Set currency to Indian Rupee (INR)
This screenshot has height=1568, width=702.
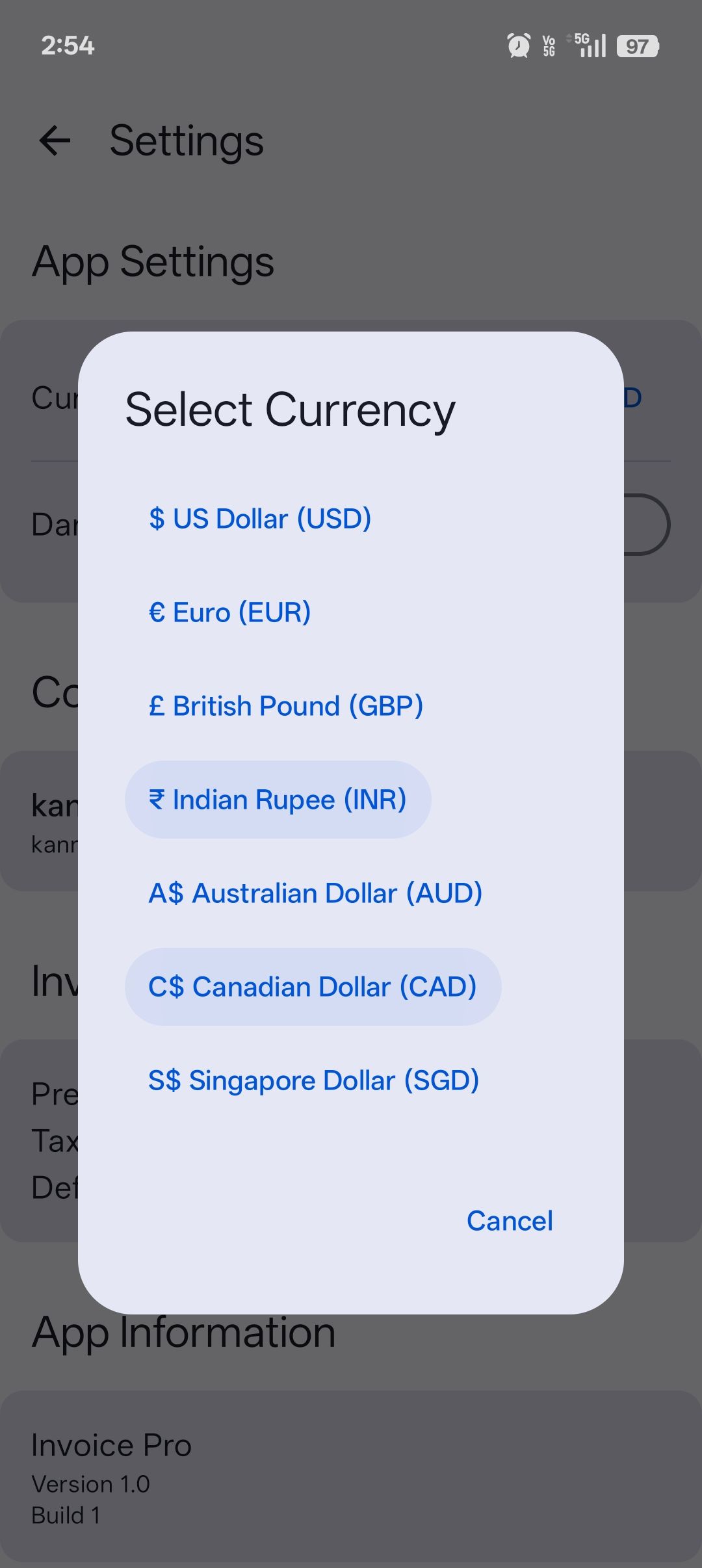pyautogui.click(x=278, y=800)
